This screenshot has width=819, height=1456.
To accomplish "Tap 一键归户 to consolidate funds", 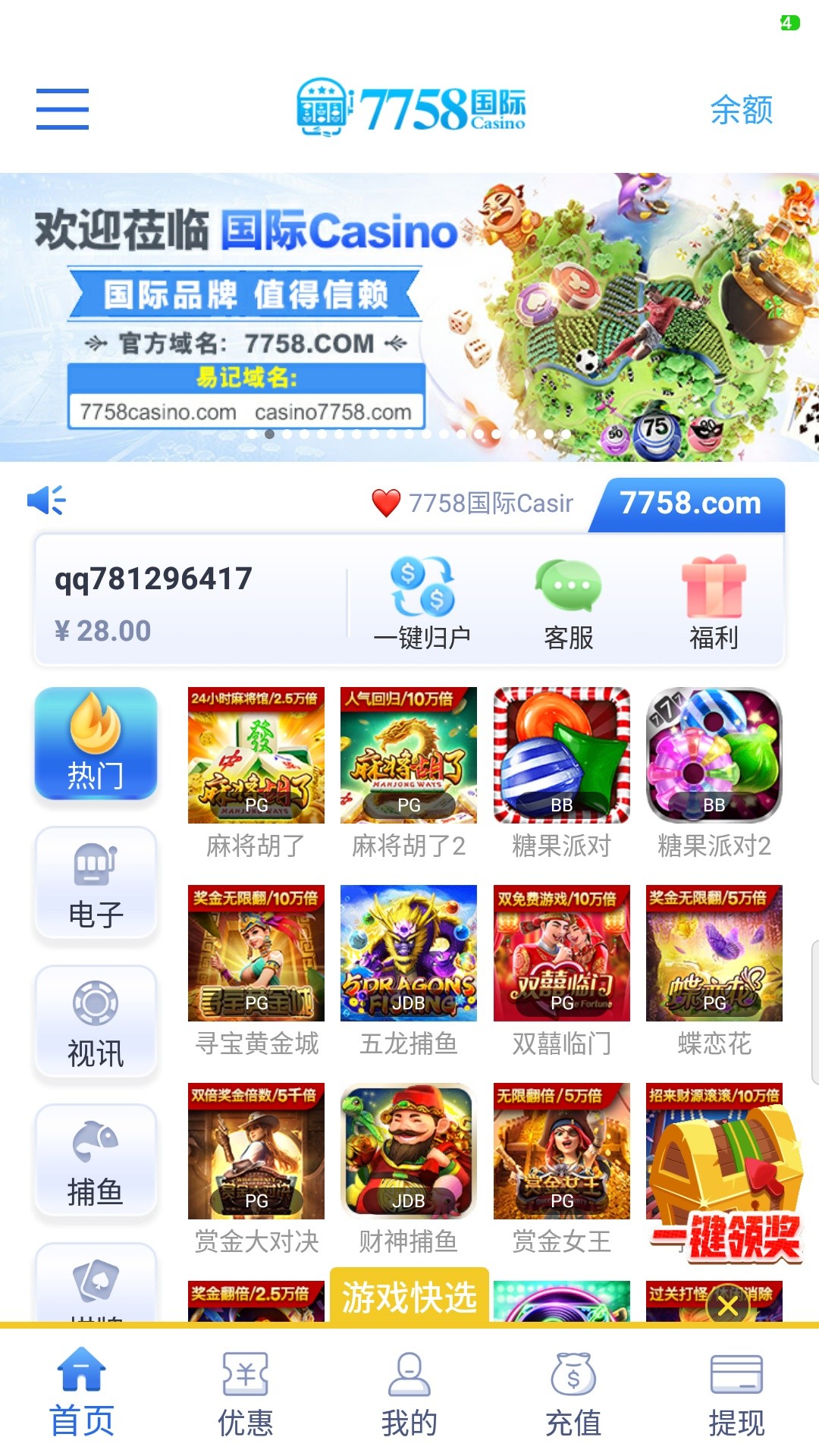I will pos(422,603).
